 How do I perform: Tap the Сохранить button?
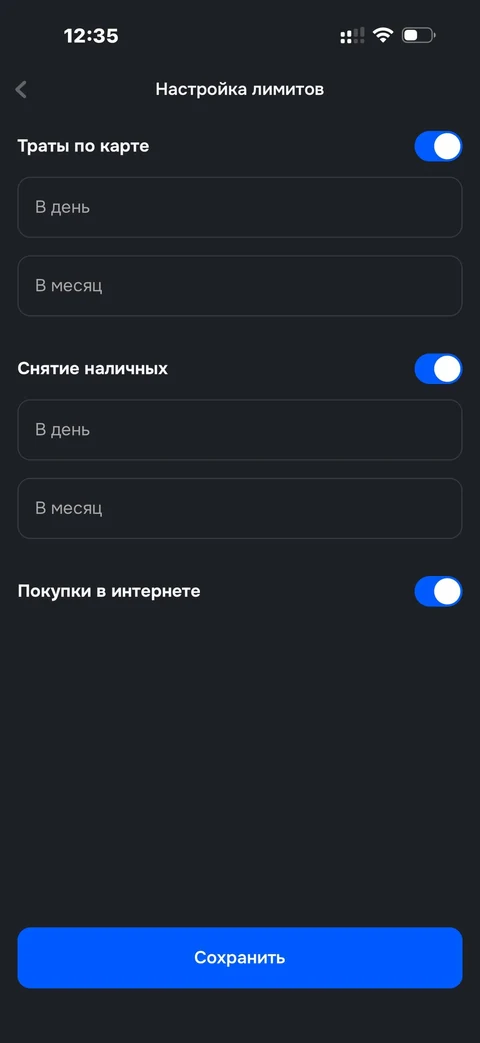pyautogui.click(x=240, y=958)
